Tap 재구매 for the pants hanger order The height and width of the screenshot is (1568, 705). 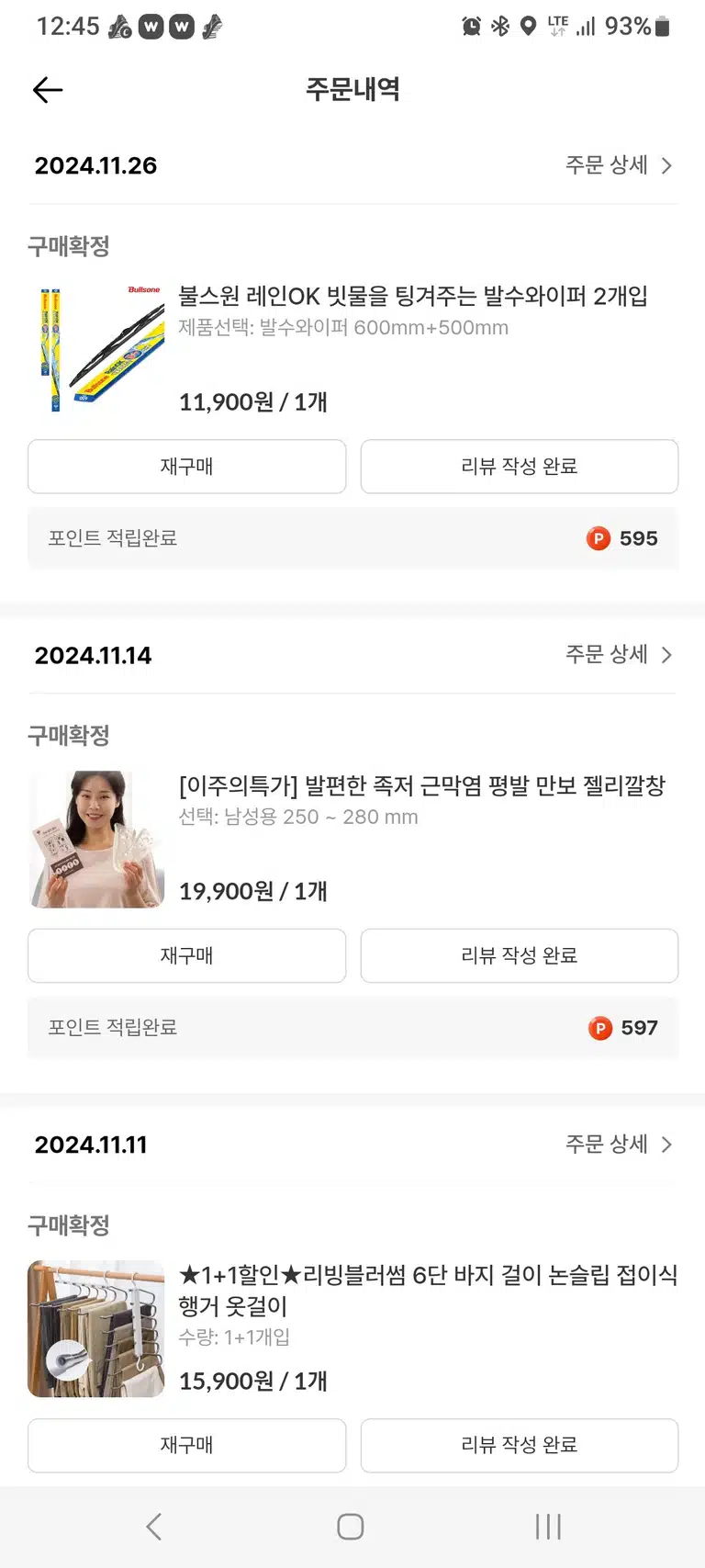(187, 1446)
